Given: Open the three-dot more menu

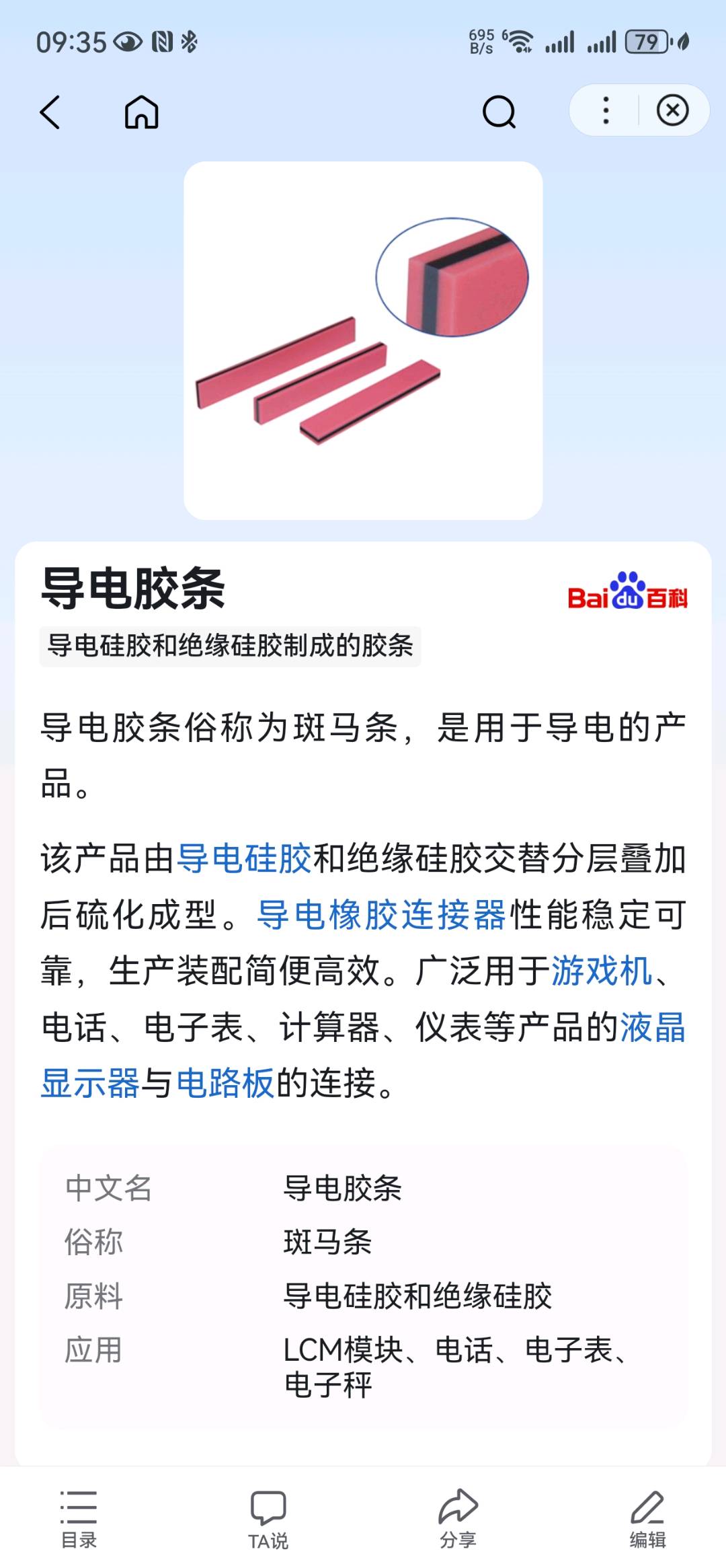Looking at the screenshot, I should [x=606, y=110].
